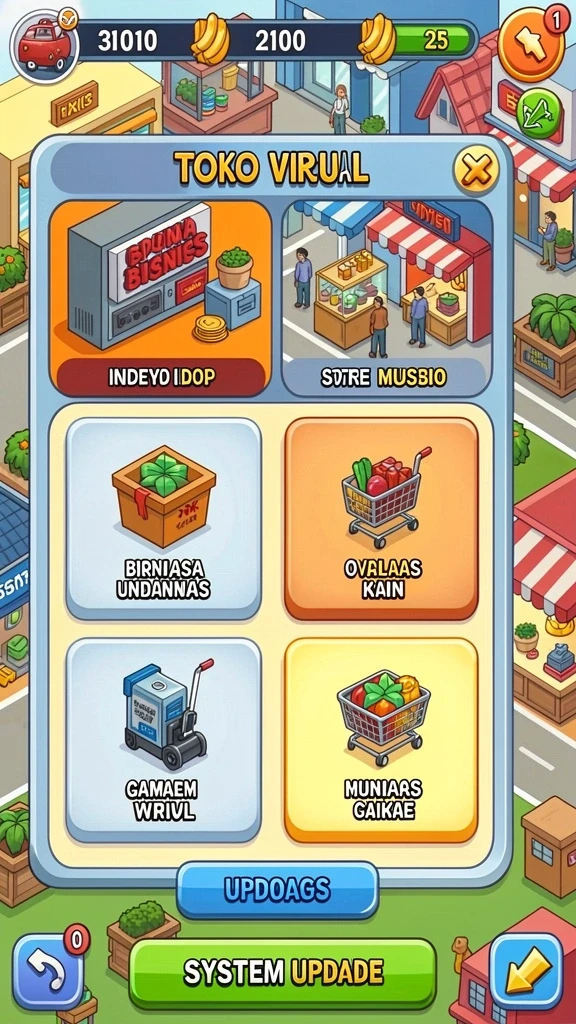Open the Gamaem Wrivl card
576x1024 pixels.
coord(163,741)
